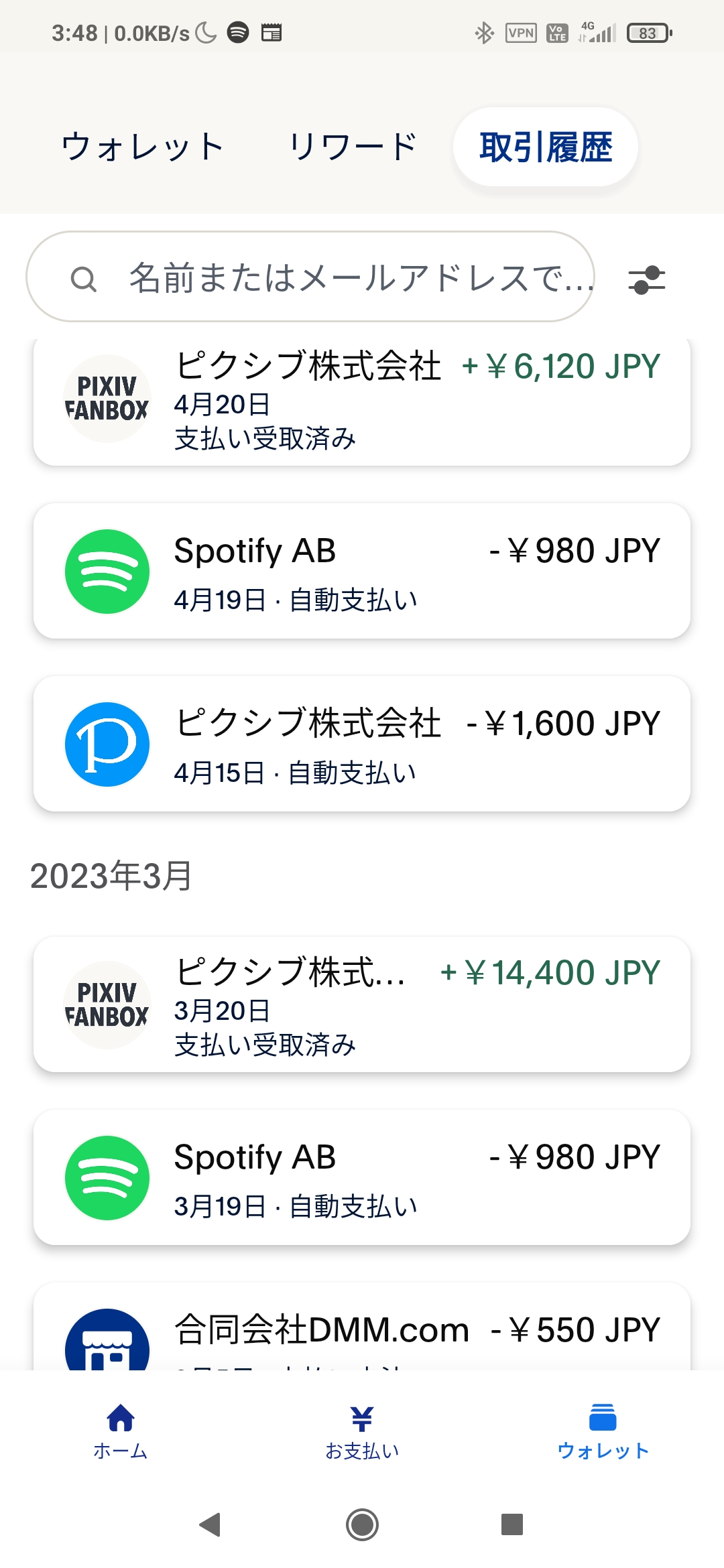View the +¥14,400 payment received 3月20日

coord(362,1004)
